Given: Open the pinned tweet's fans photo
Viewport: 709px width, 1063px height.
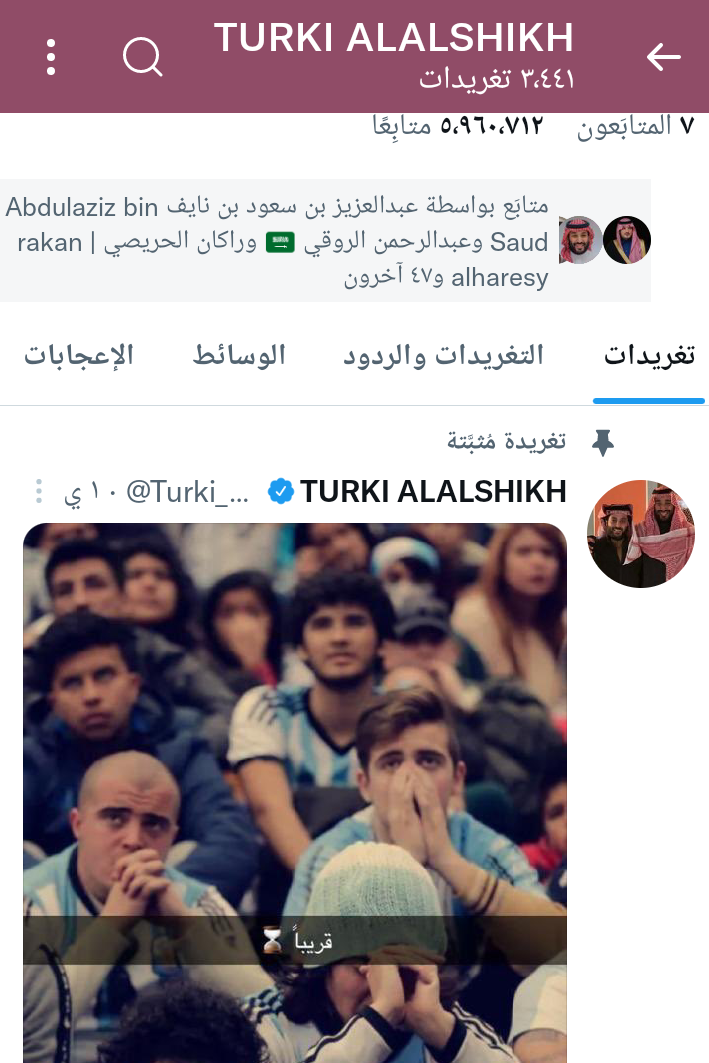Looking at the screenshot, I should [x=295, y=790].
